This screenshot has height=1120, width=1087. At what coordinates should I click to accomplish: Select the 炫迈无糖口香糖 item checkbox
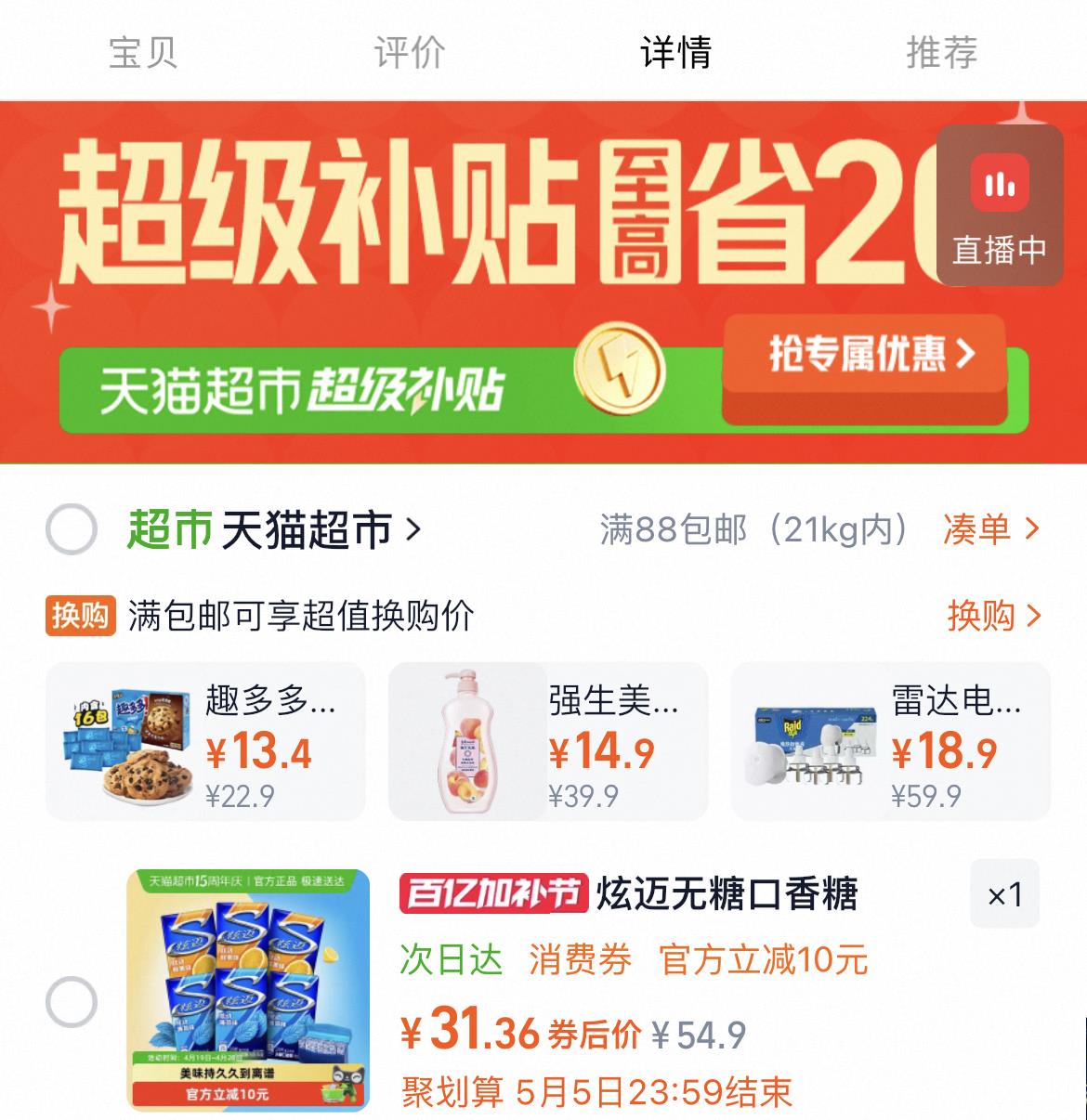click(x=72, y=1003)
